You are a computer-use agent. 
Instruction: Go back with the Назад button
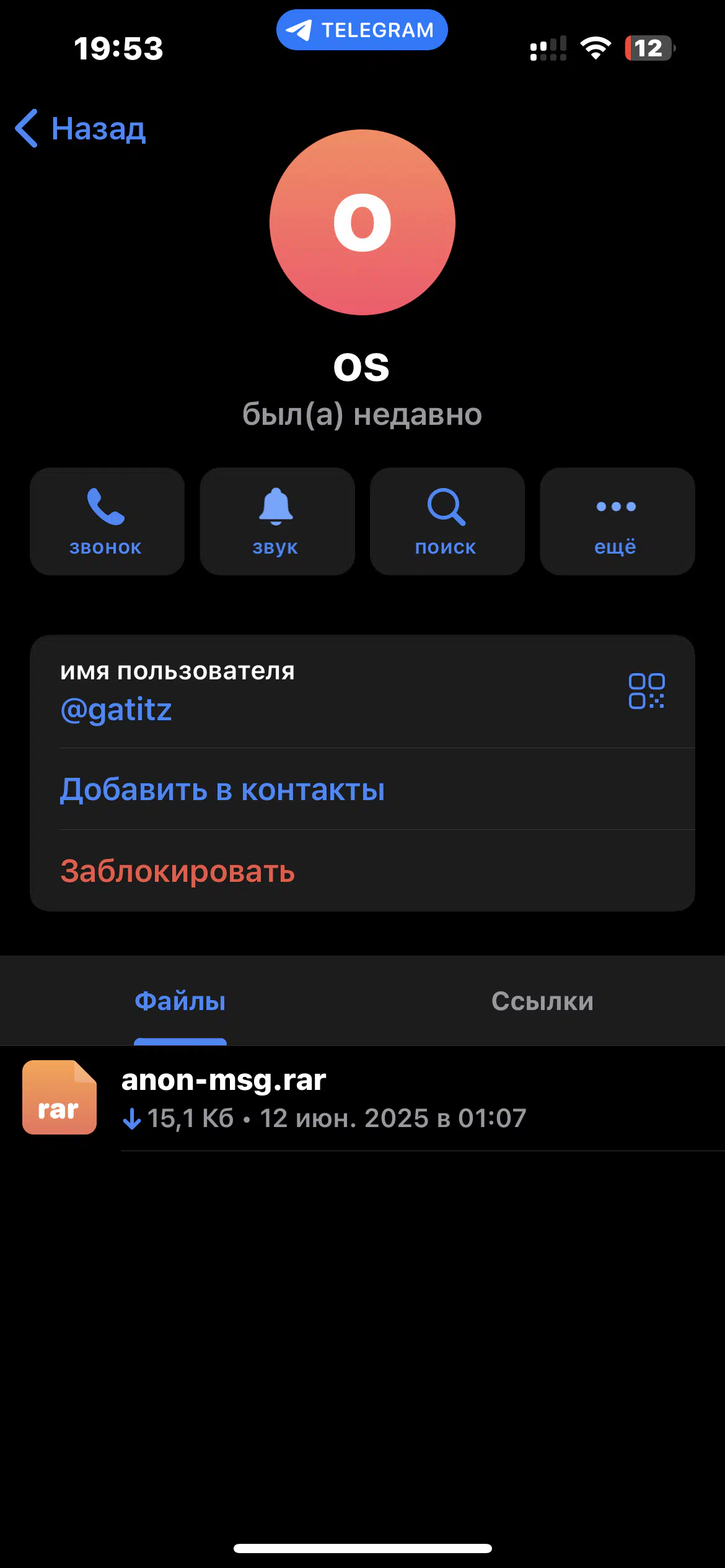tap(81, 129)
